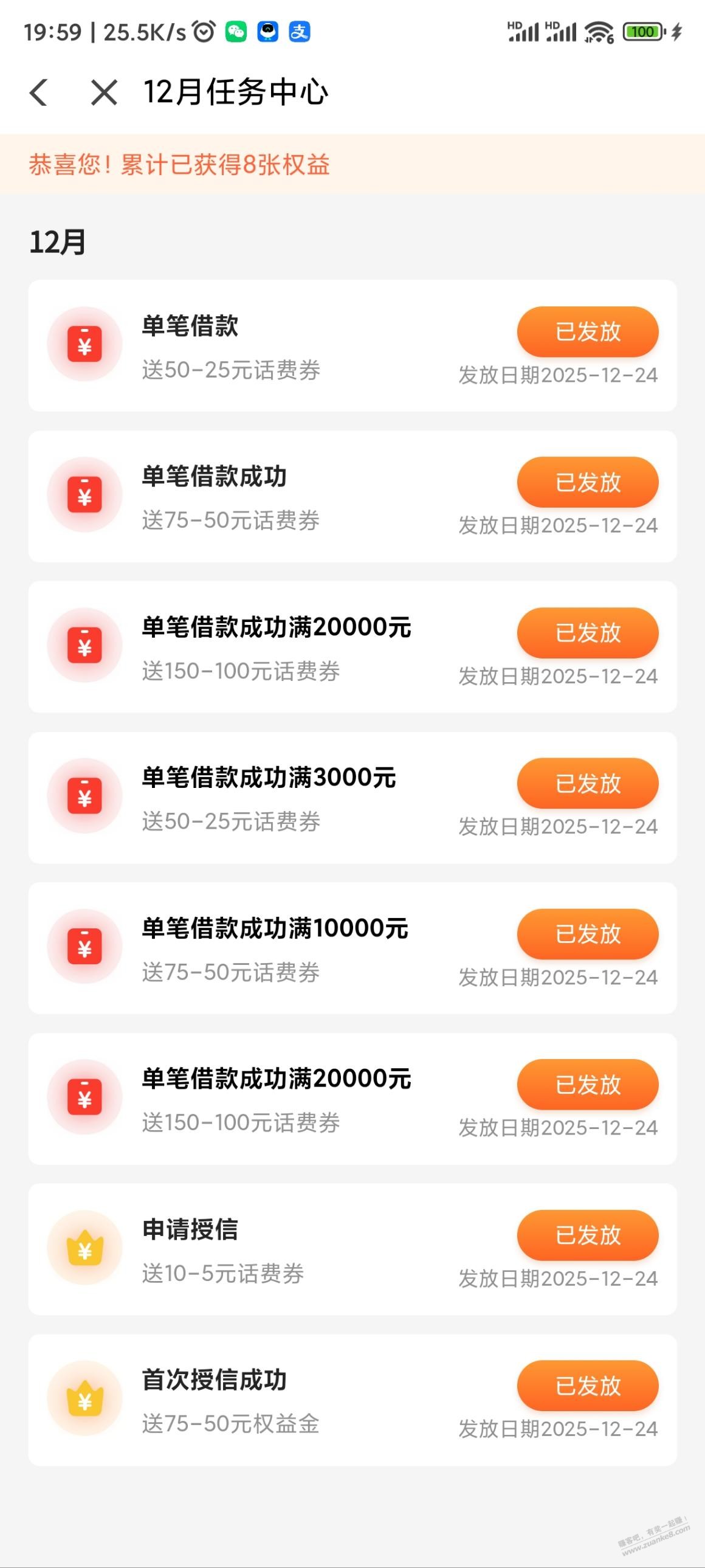The image size is (705, 1568).
Task: Select 已发放 button for 单笔借款成功满10000元
Action: 588,934
